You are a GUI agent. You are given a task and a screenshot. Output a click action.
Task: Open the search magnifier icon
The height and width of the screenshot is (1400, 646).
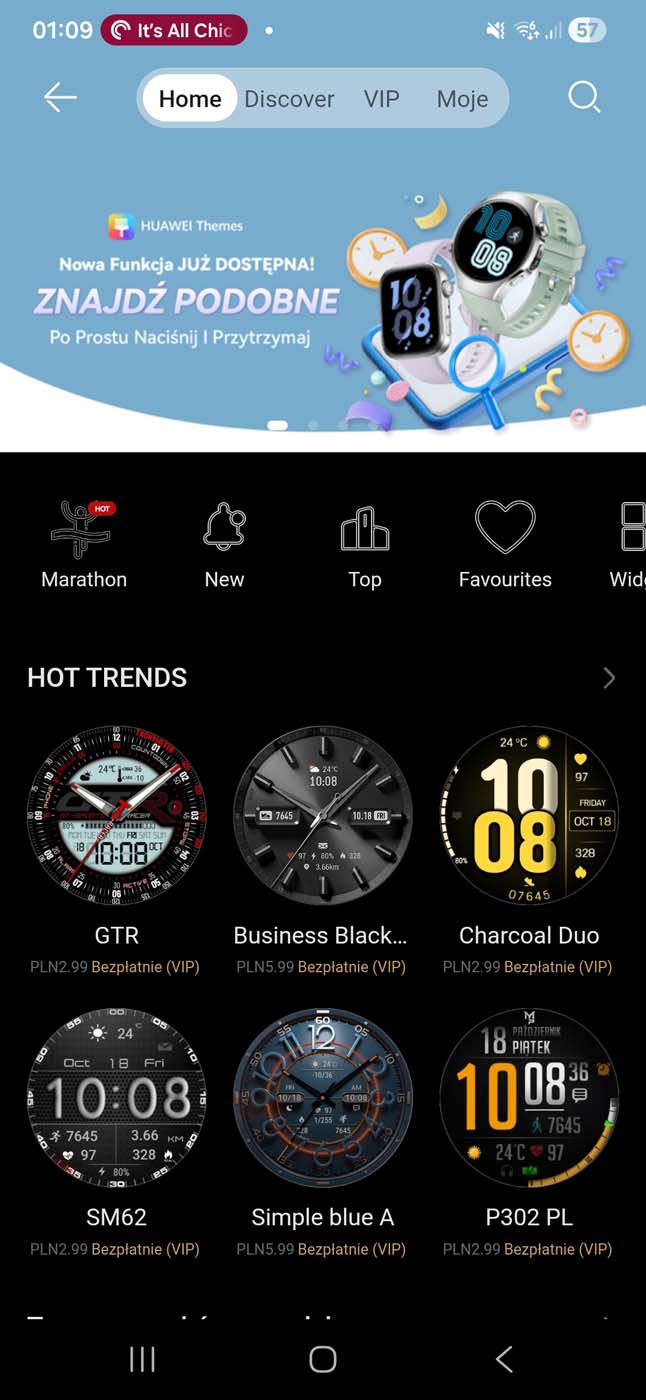pos(584,97)
